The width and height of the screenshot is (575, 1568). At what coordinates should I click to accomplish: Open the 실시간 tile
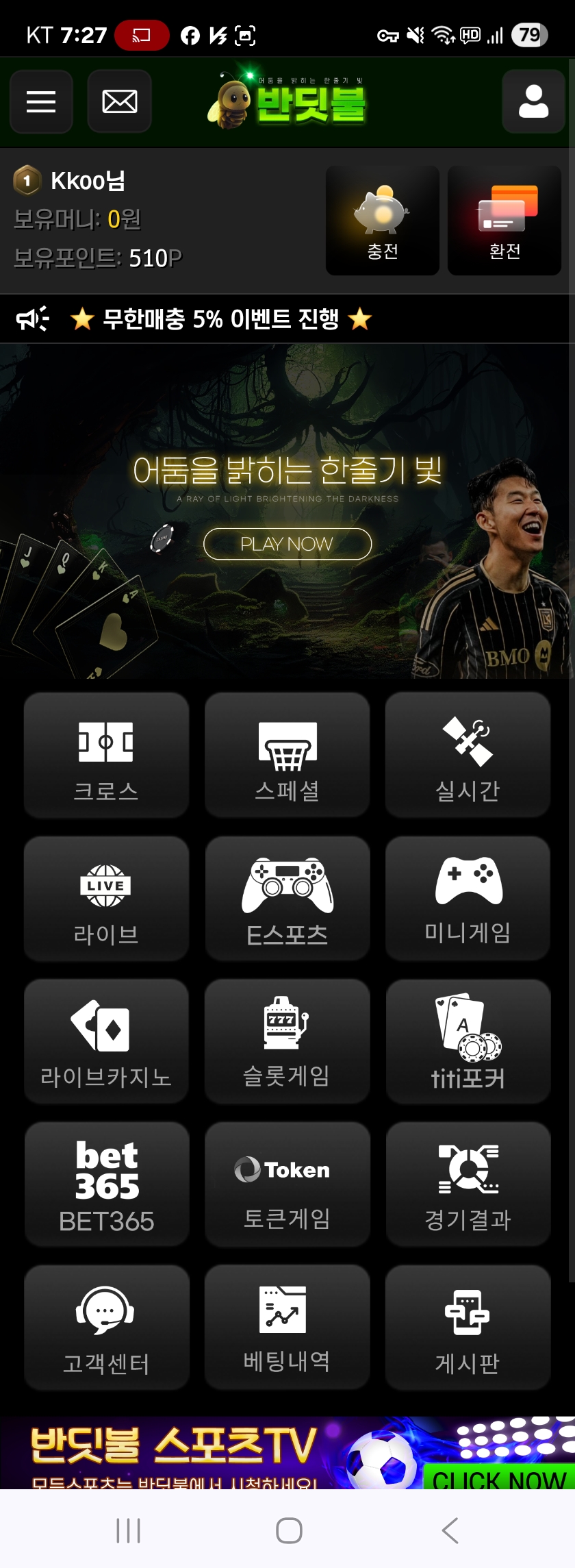[x=468, y=755]
